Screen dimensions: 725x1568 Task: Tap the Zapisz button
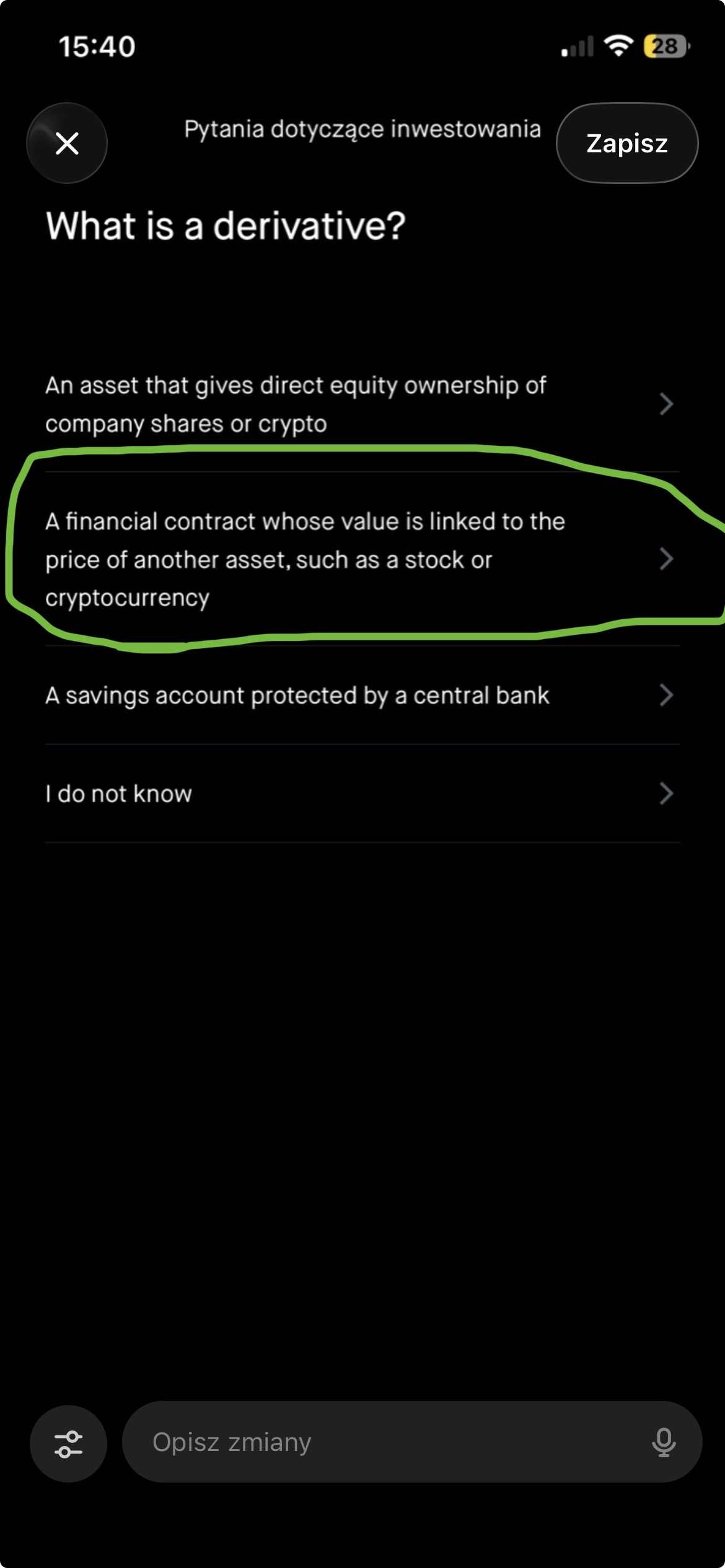click(626, 143)
